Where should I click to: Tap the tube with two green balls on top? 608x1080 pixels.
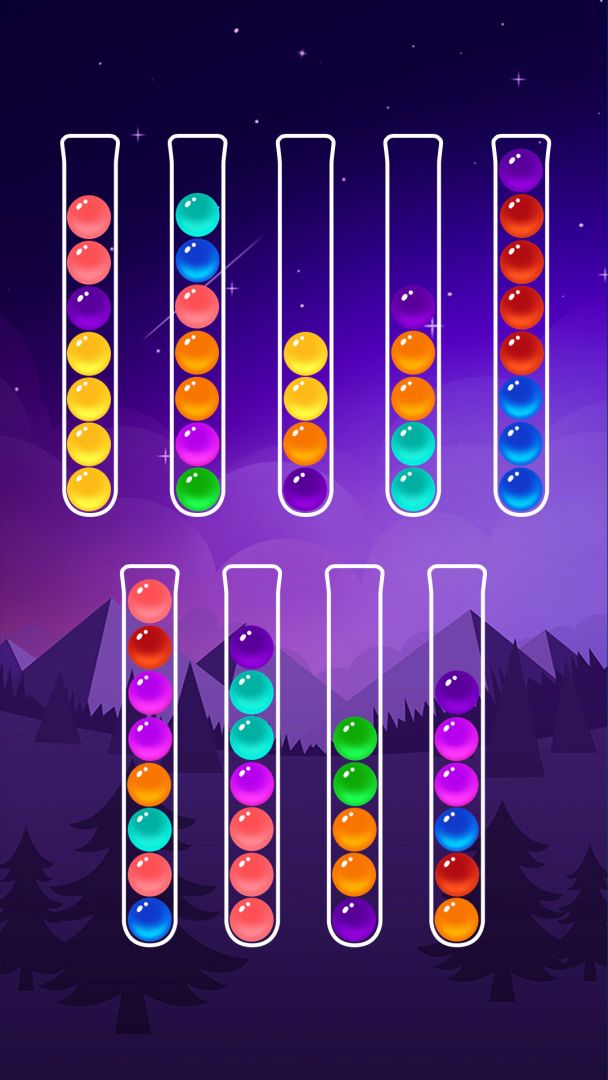point(354,760)
